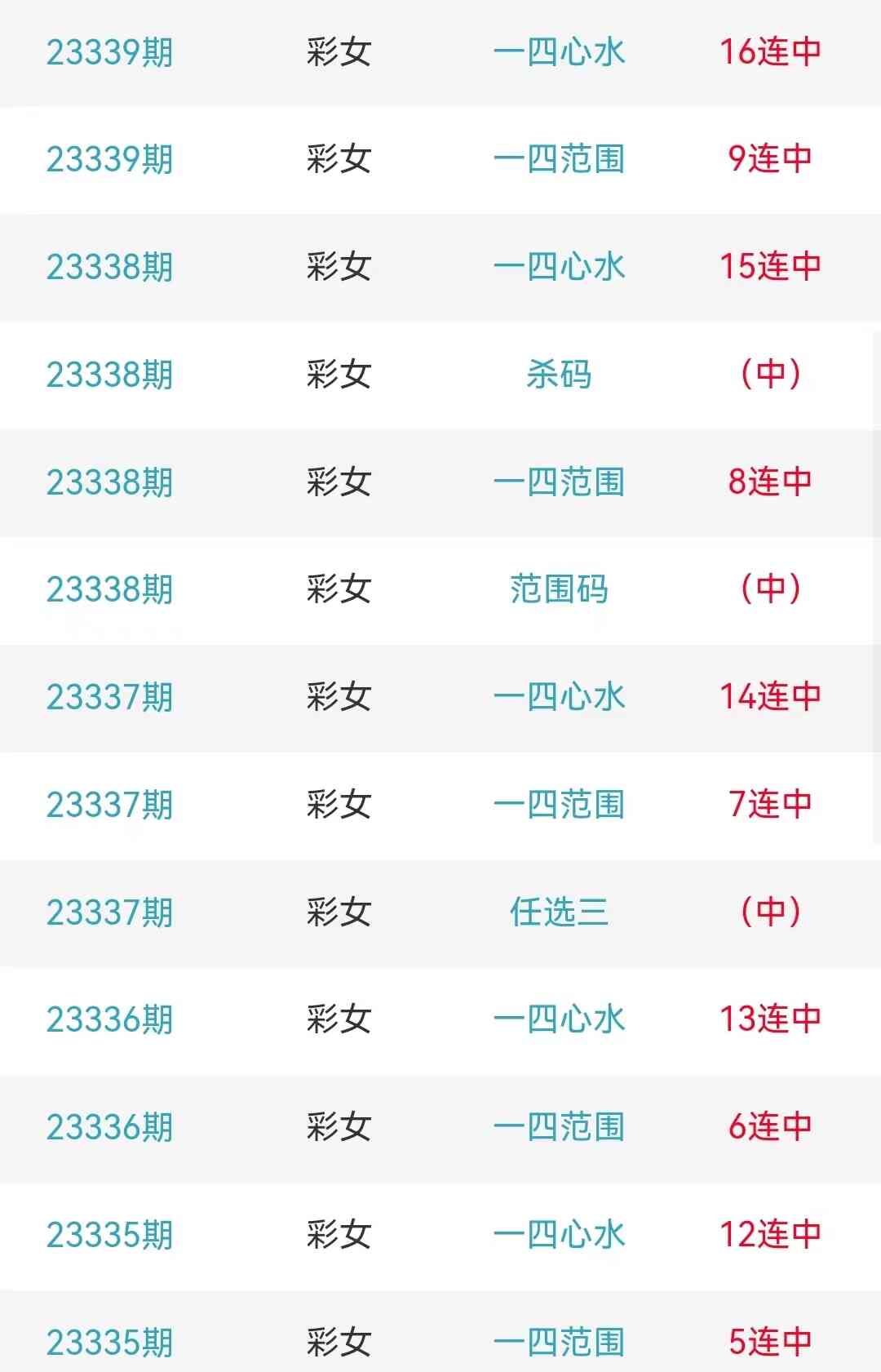The height and width of the screenshot is (1372, 881).
Task: View the 23337期 一四心水 14连中 record
Action: (x=559, y=697)
